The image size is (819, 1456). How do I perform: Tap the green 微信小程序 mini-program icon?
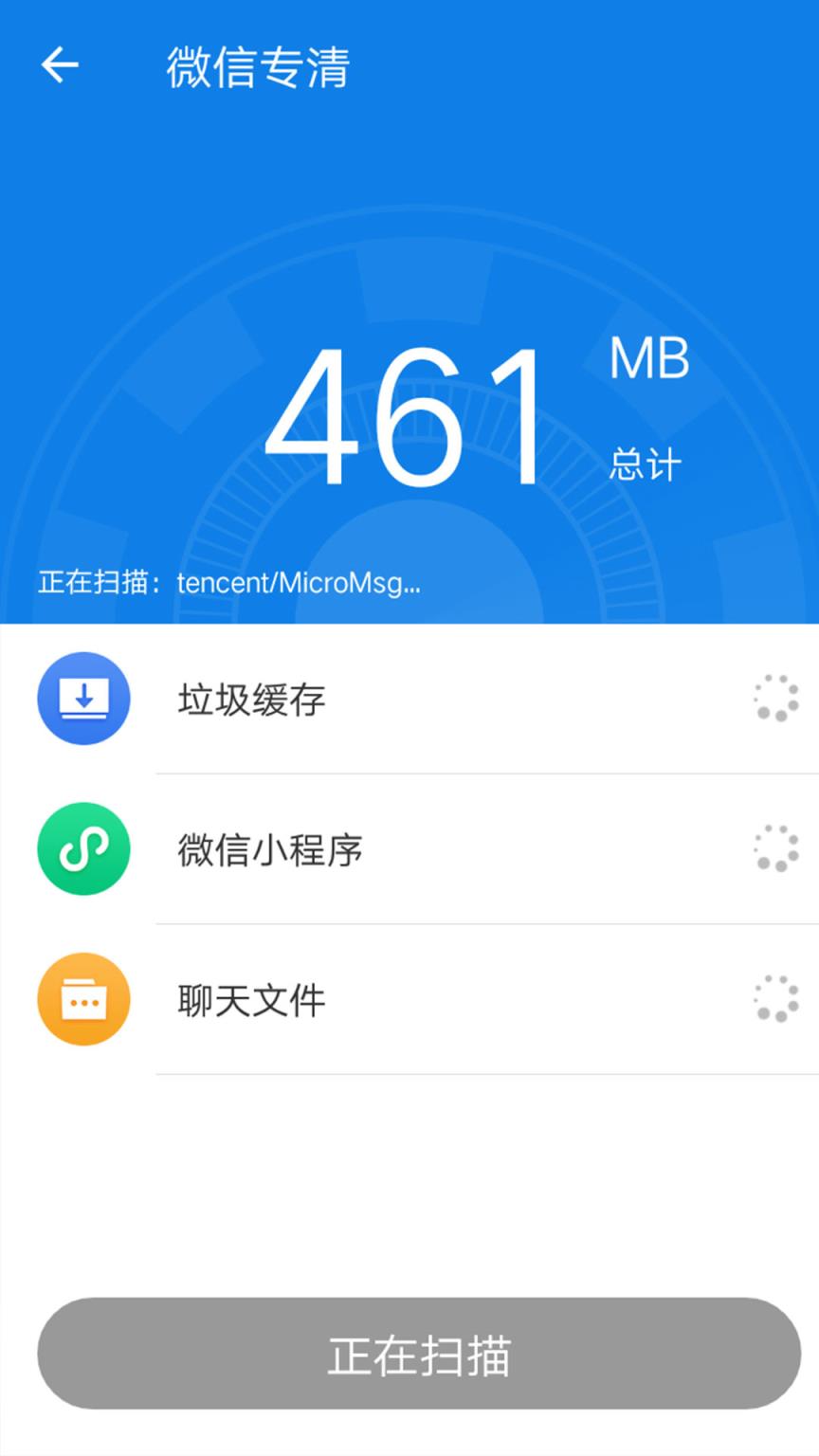click(x=83, y=848)
